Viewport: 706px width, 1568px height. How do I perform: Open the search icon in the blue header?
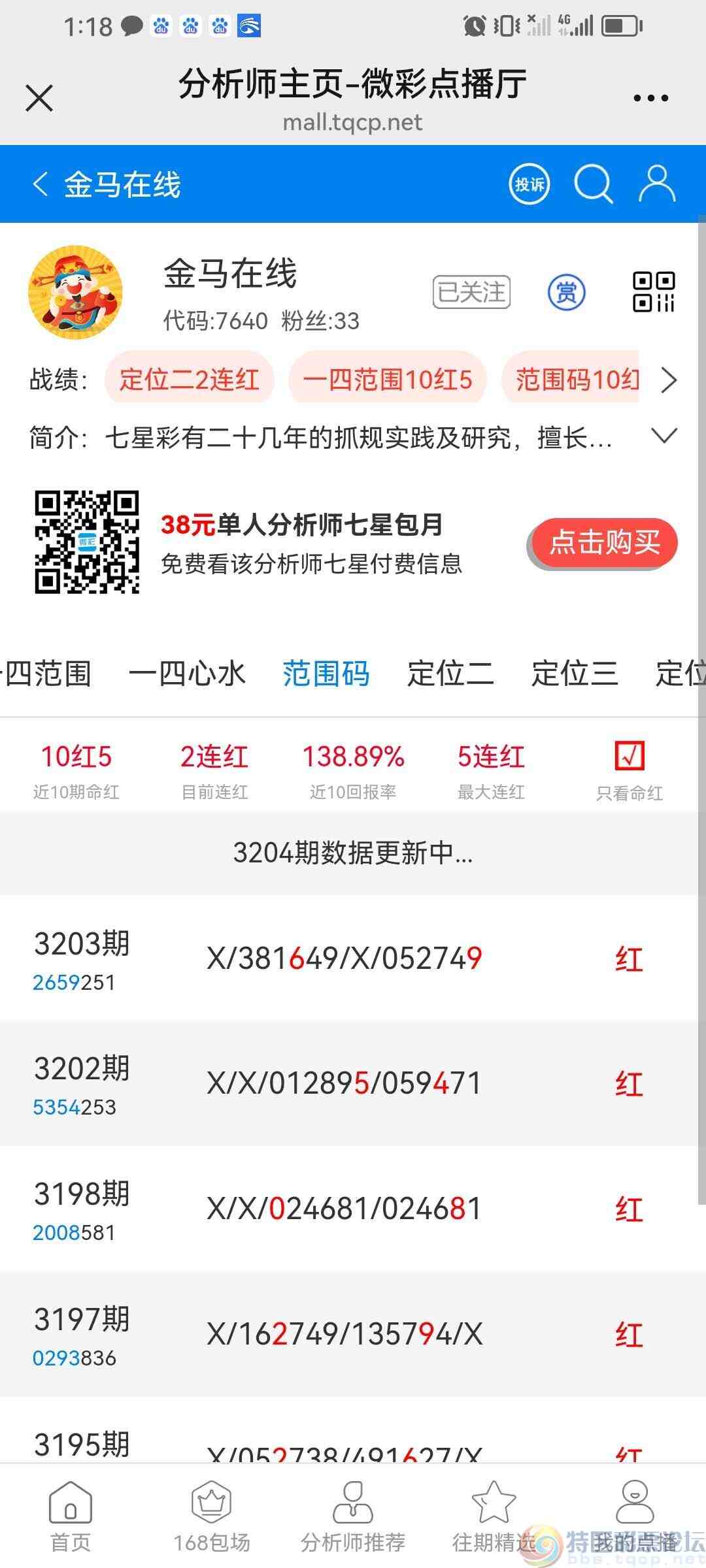click(594, 184)
